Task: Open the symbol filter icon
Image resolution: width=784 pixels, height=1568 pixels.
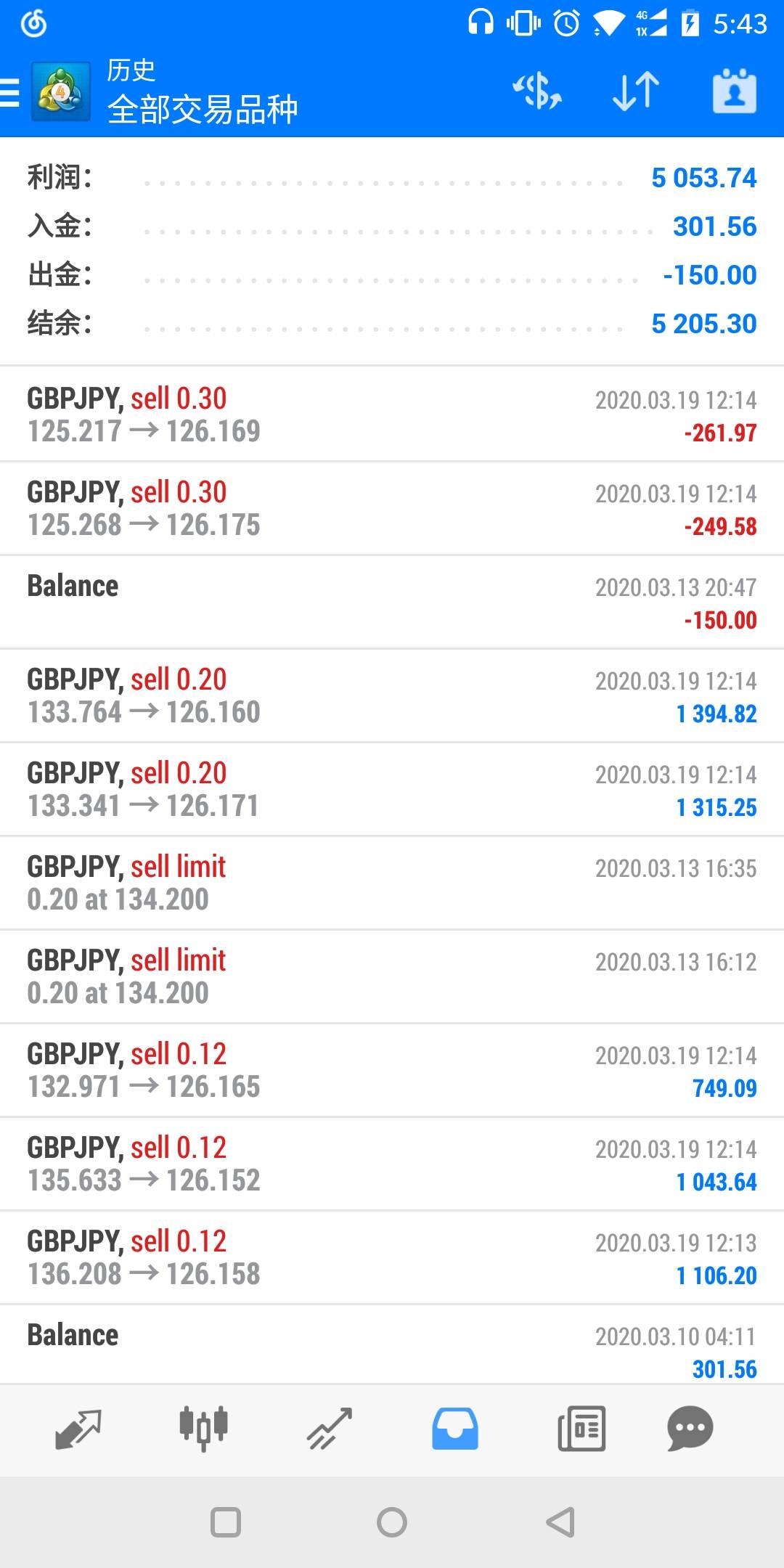Action: click(x=537, y=92)
